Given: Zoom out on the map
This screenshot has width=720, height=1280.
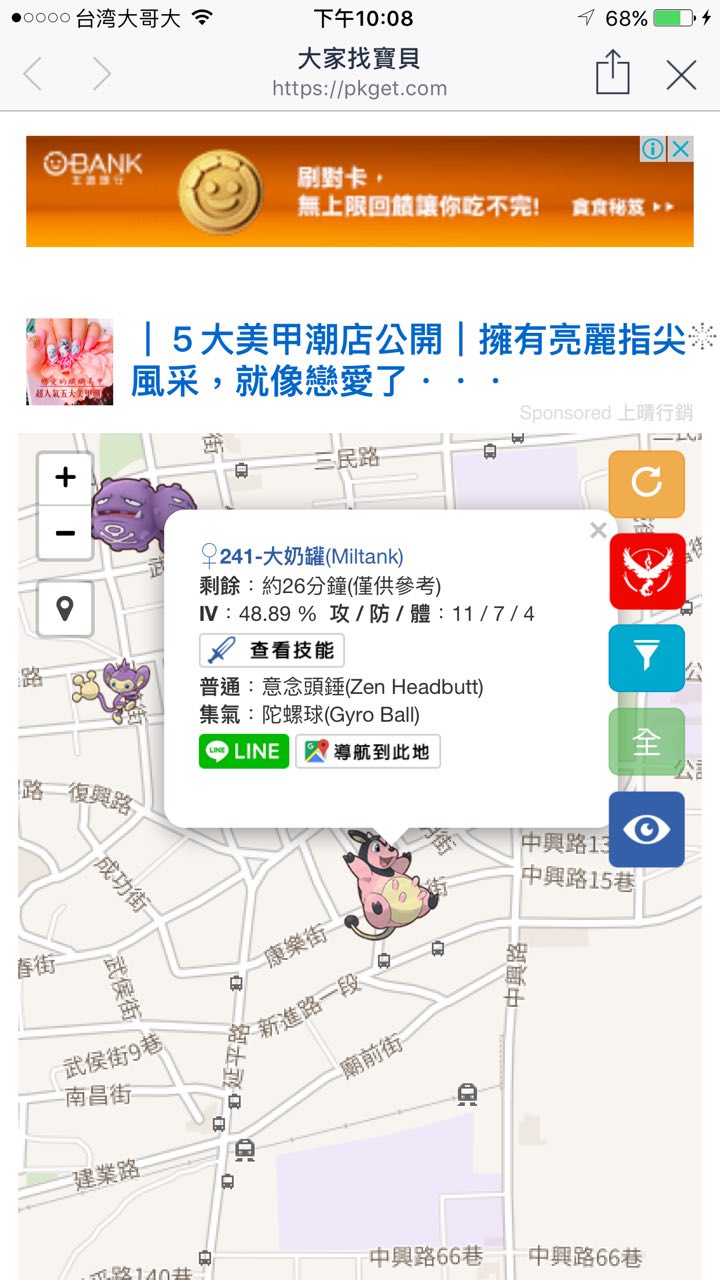Looking at the screenshot, I should coord(65,533).
